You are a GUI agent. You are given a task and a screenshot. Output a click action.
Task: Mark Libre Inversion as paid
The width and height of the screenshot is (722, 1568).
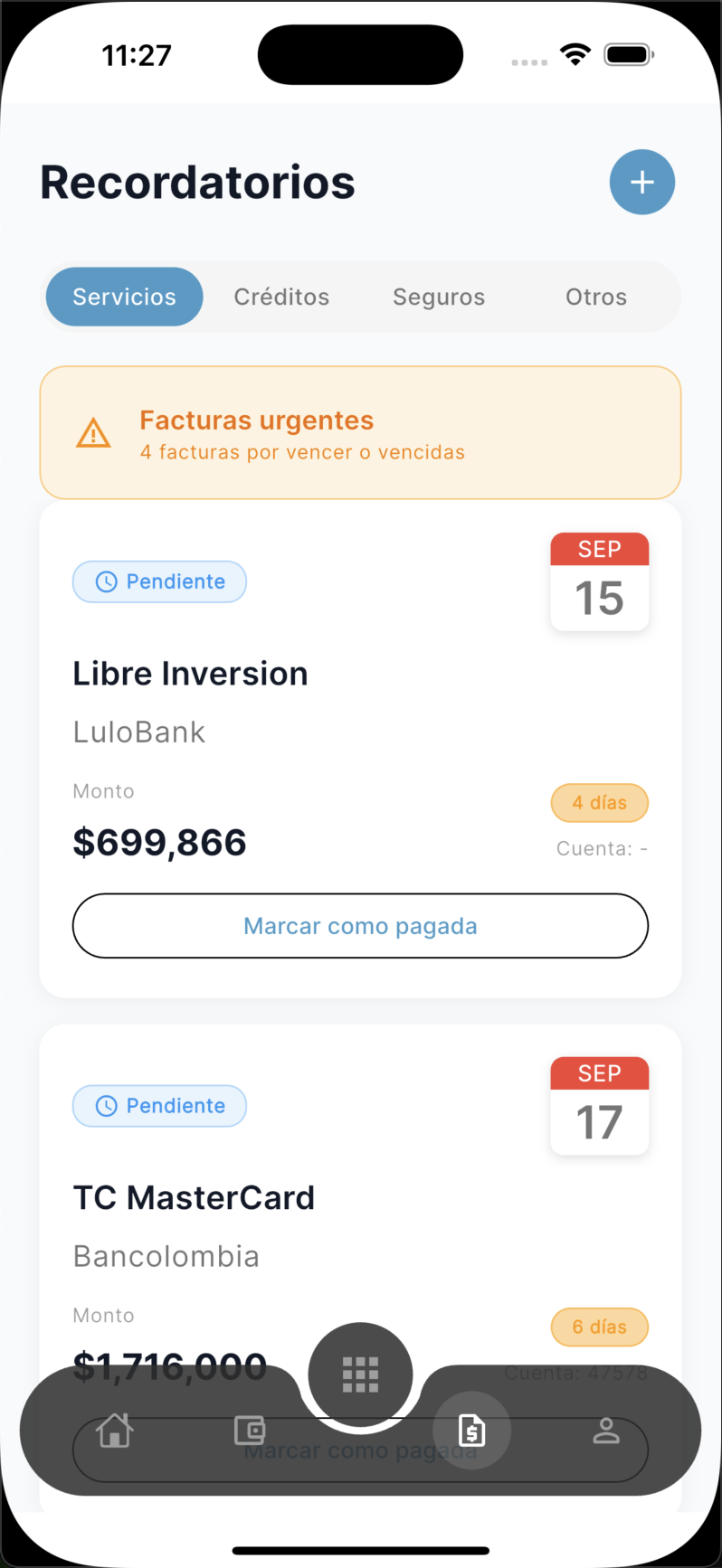pos(360,925)
